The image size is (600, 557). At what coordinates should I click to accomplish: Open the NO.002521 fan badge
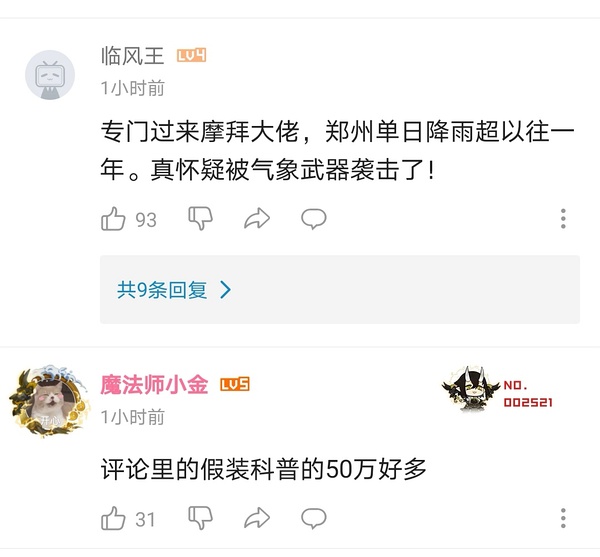(498, 393)
